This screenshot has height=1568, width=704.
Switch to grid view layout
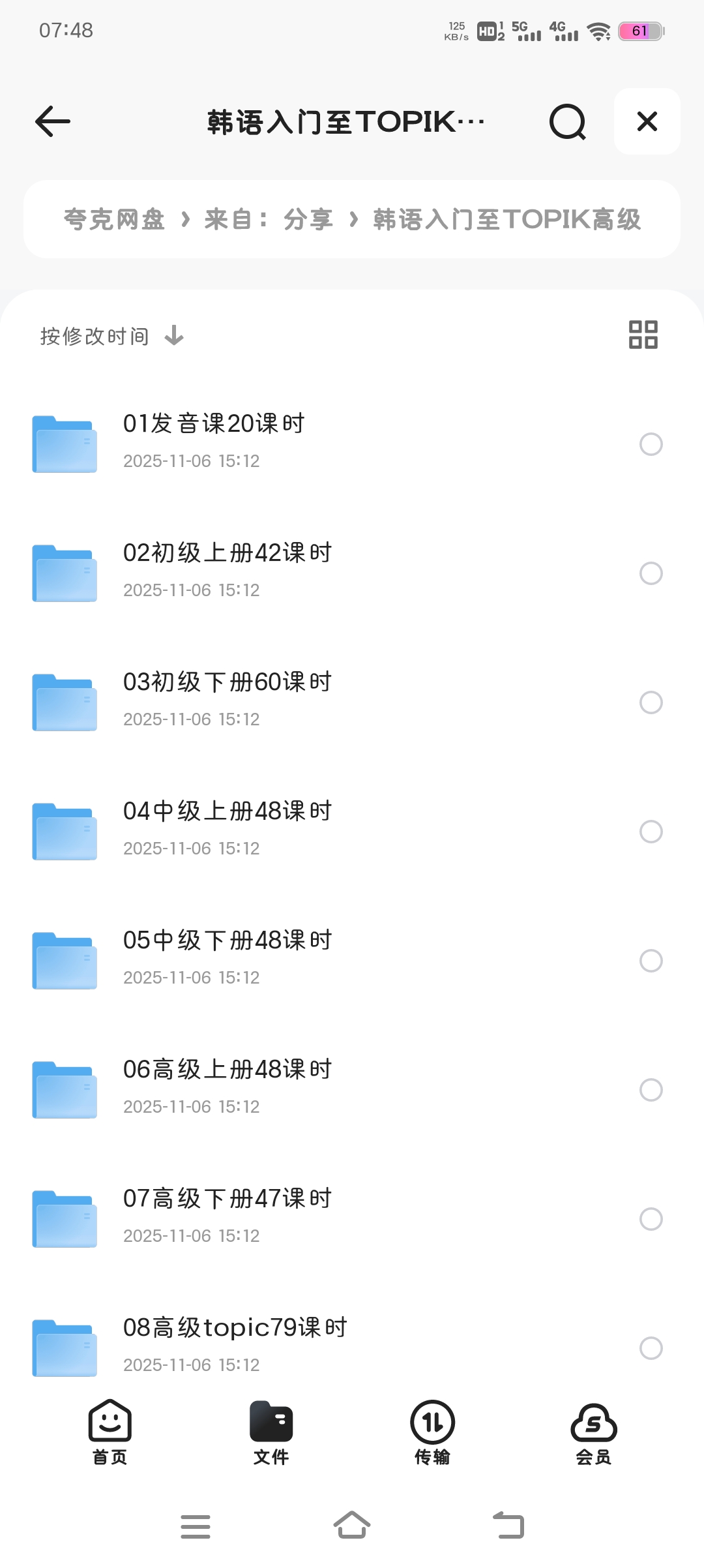click(x=643, y=335)
